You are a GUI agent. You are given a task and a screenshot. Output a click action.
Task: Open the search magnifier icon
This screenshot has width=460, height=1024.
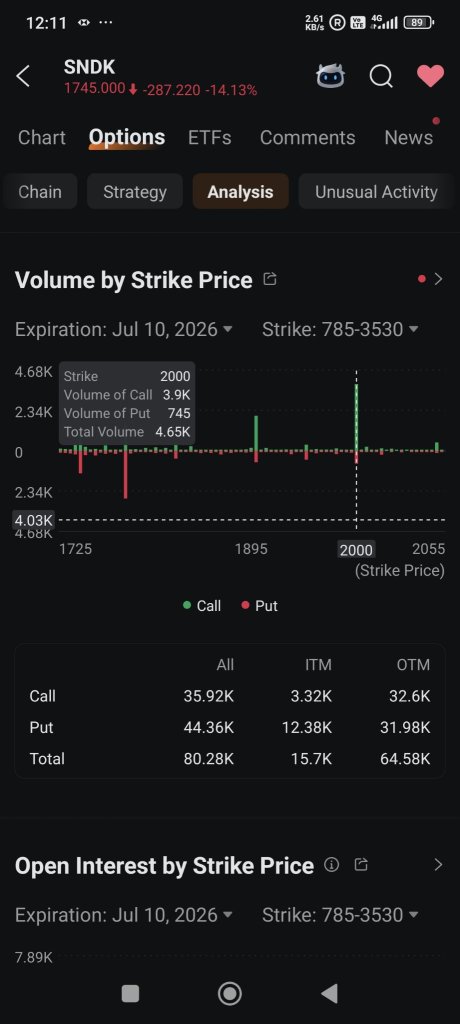381,76
